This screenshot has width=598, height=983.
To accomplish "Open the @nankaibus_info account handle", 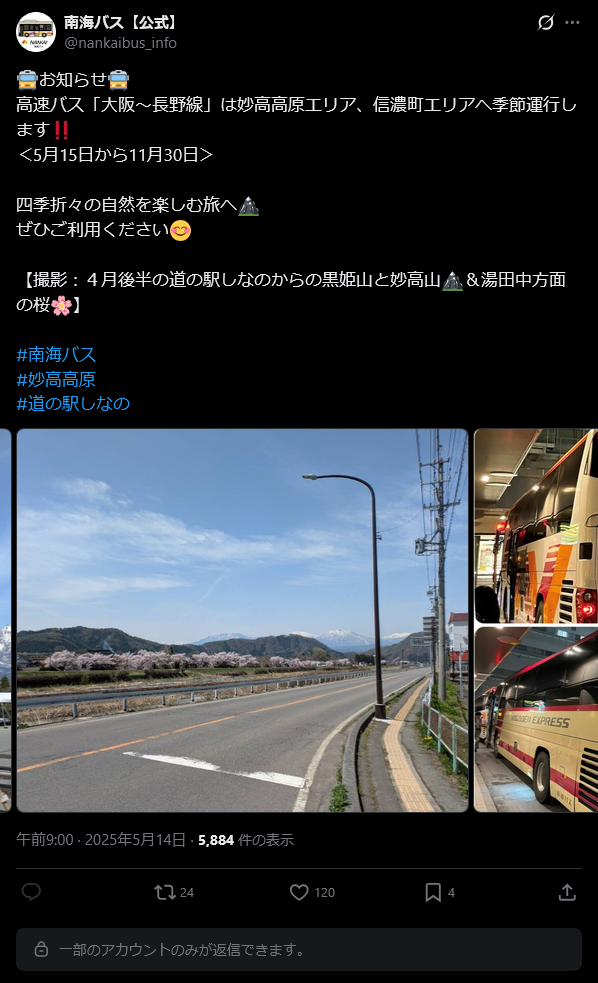I will [x=120, y=43].
